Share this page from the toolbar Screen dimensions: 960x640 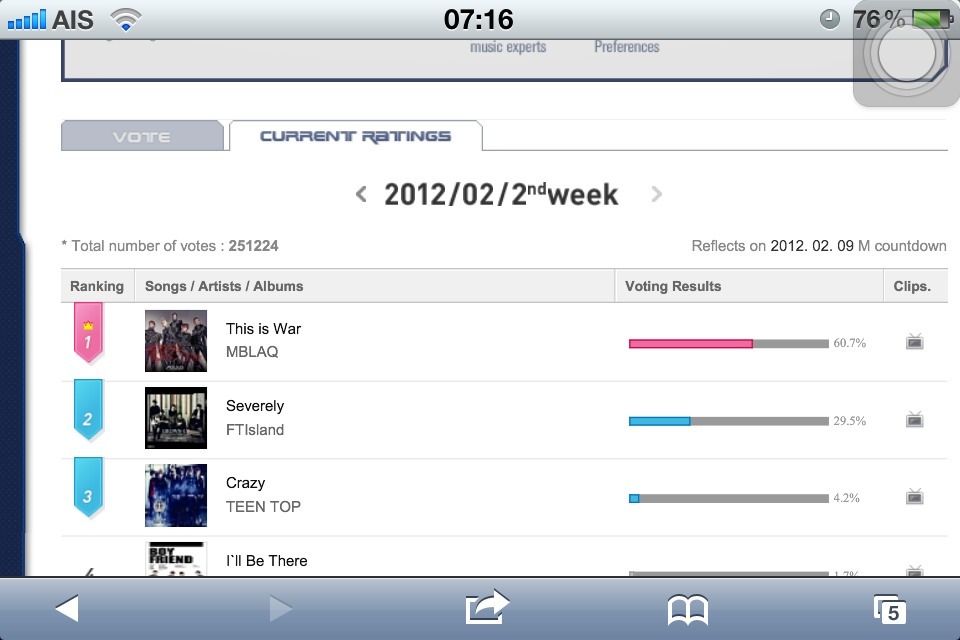[x=487, y=607]
